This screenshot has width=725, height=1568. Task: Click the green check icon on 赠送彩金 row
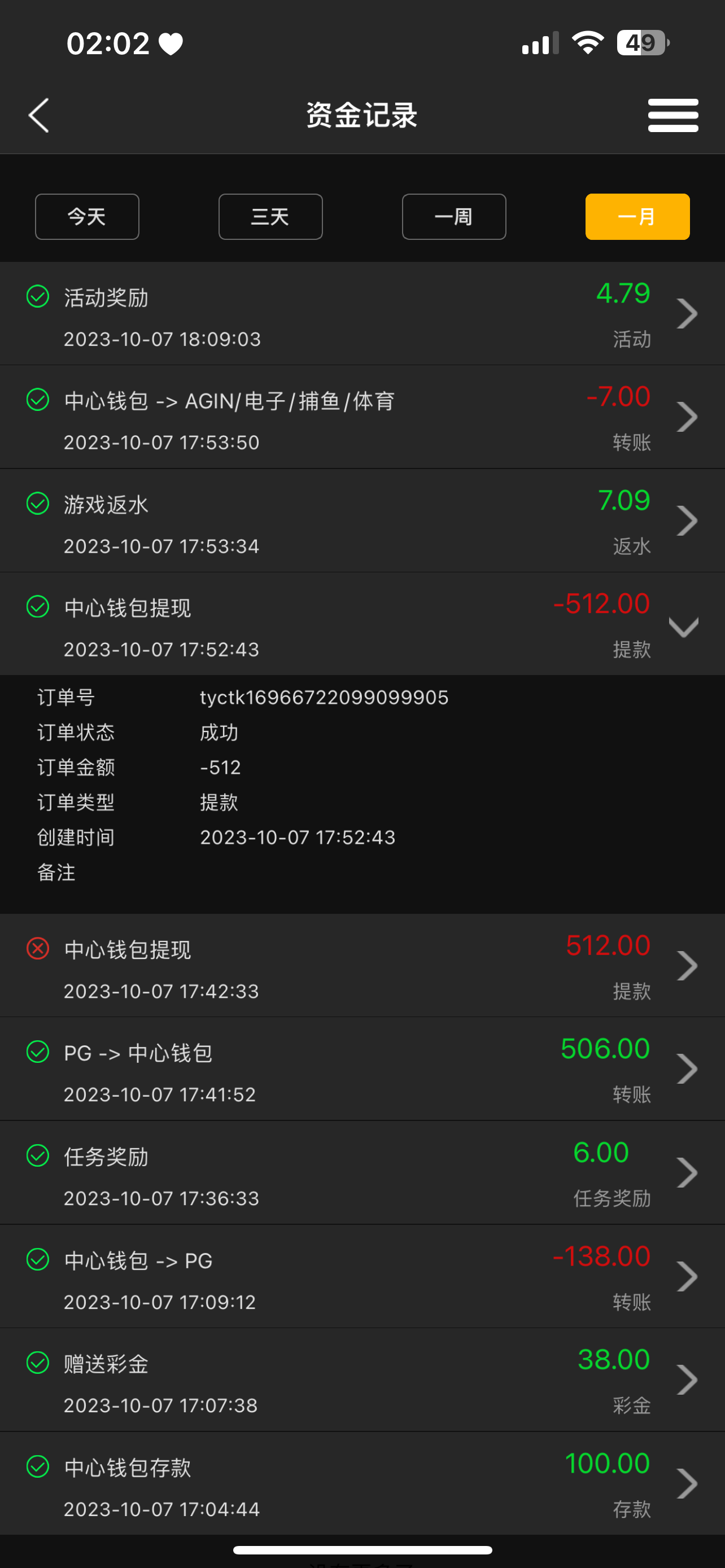[38, 1364]
